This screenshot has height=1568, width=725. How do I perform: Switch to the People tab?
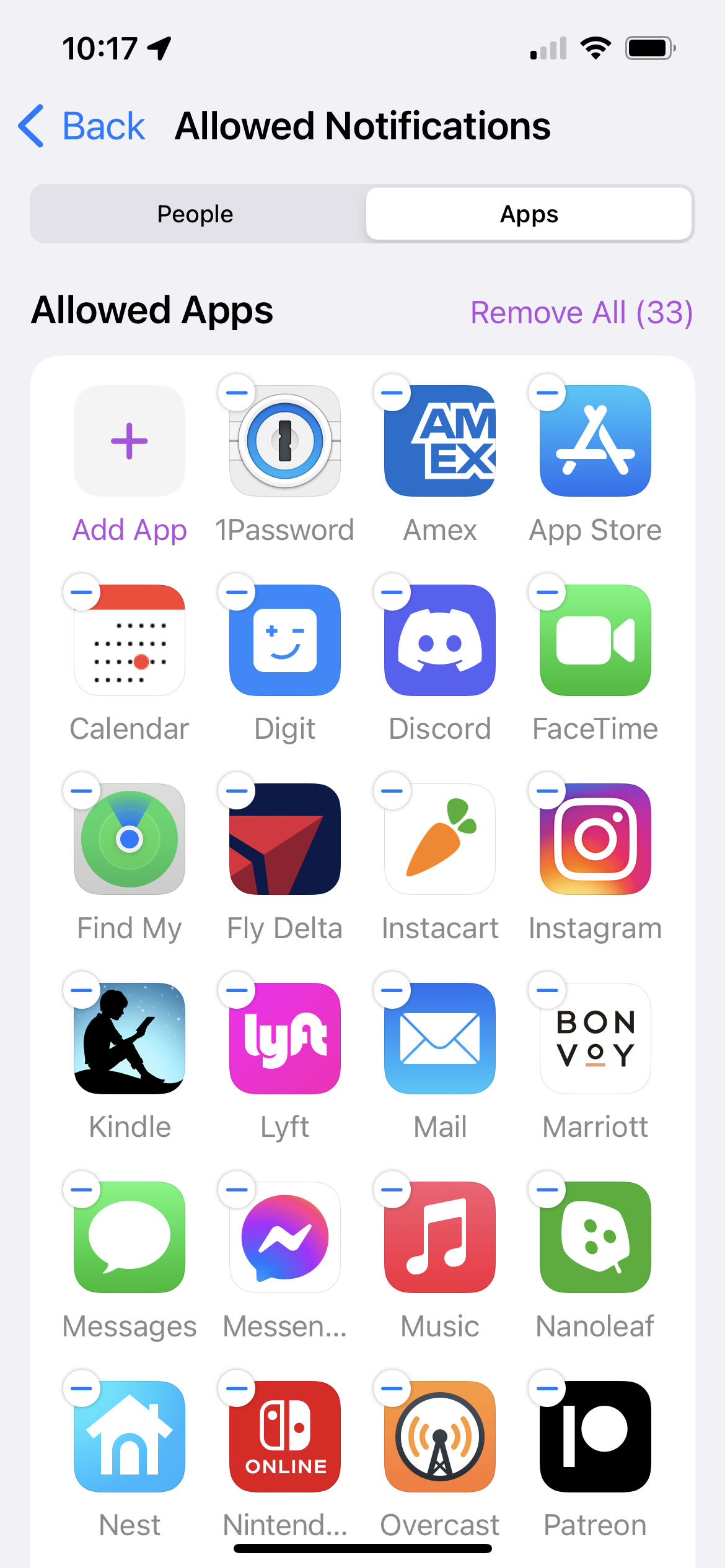tap(195, 214)
